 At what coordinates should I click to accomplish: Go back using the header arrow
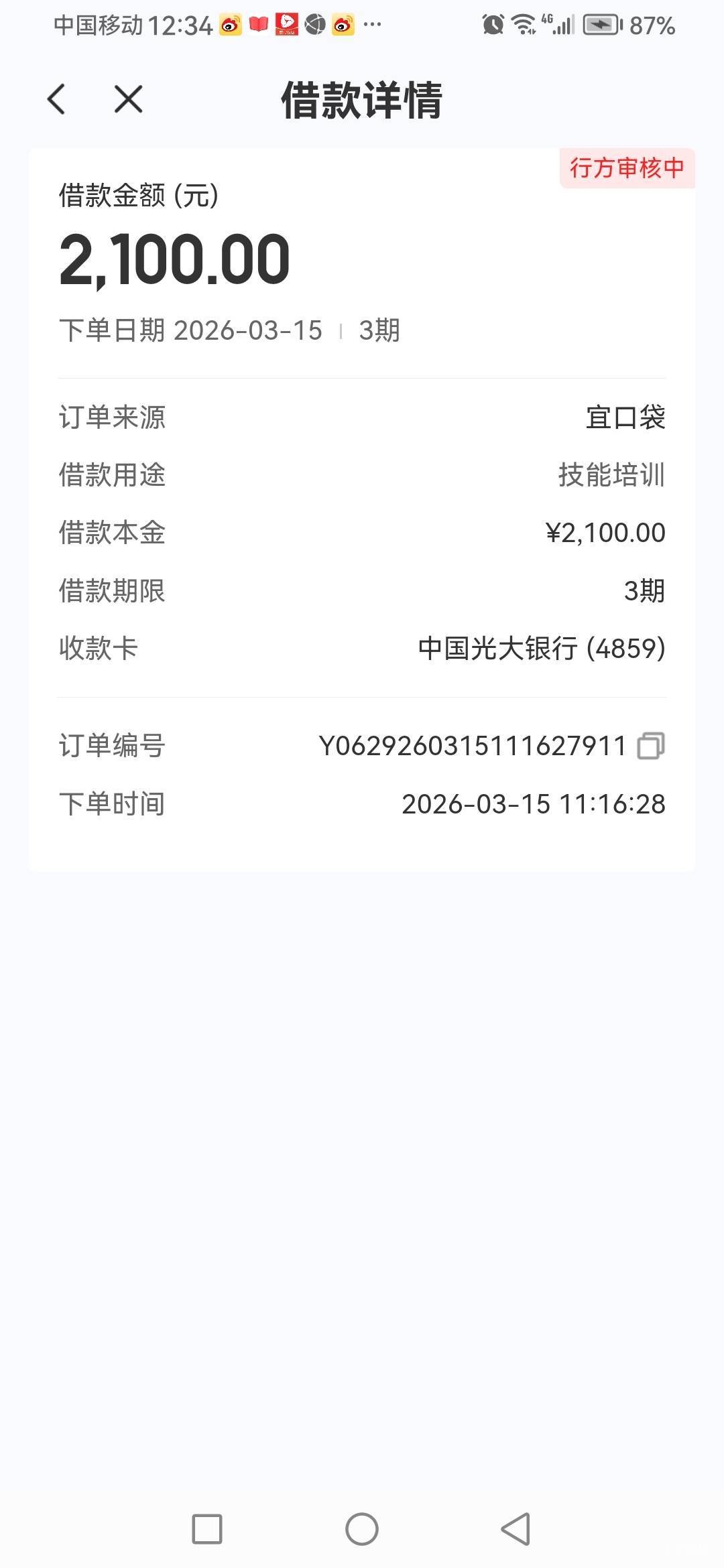(x=57, y=99)
